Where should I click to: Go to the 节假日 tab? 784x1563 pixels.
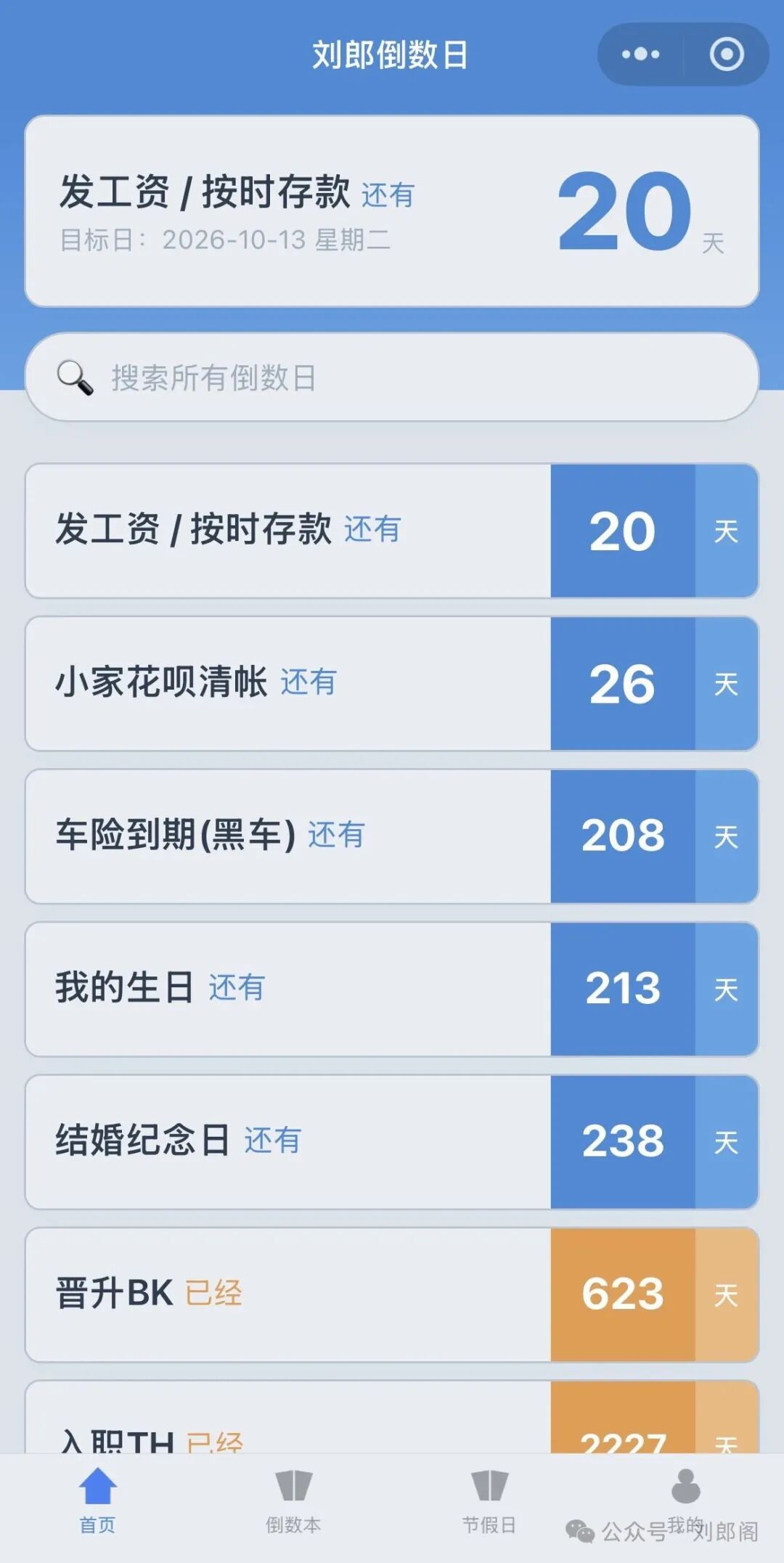pyautogui.click(x=489, y=1501)
